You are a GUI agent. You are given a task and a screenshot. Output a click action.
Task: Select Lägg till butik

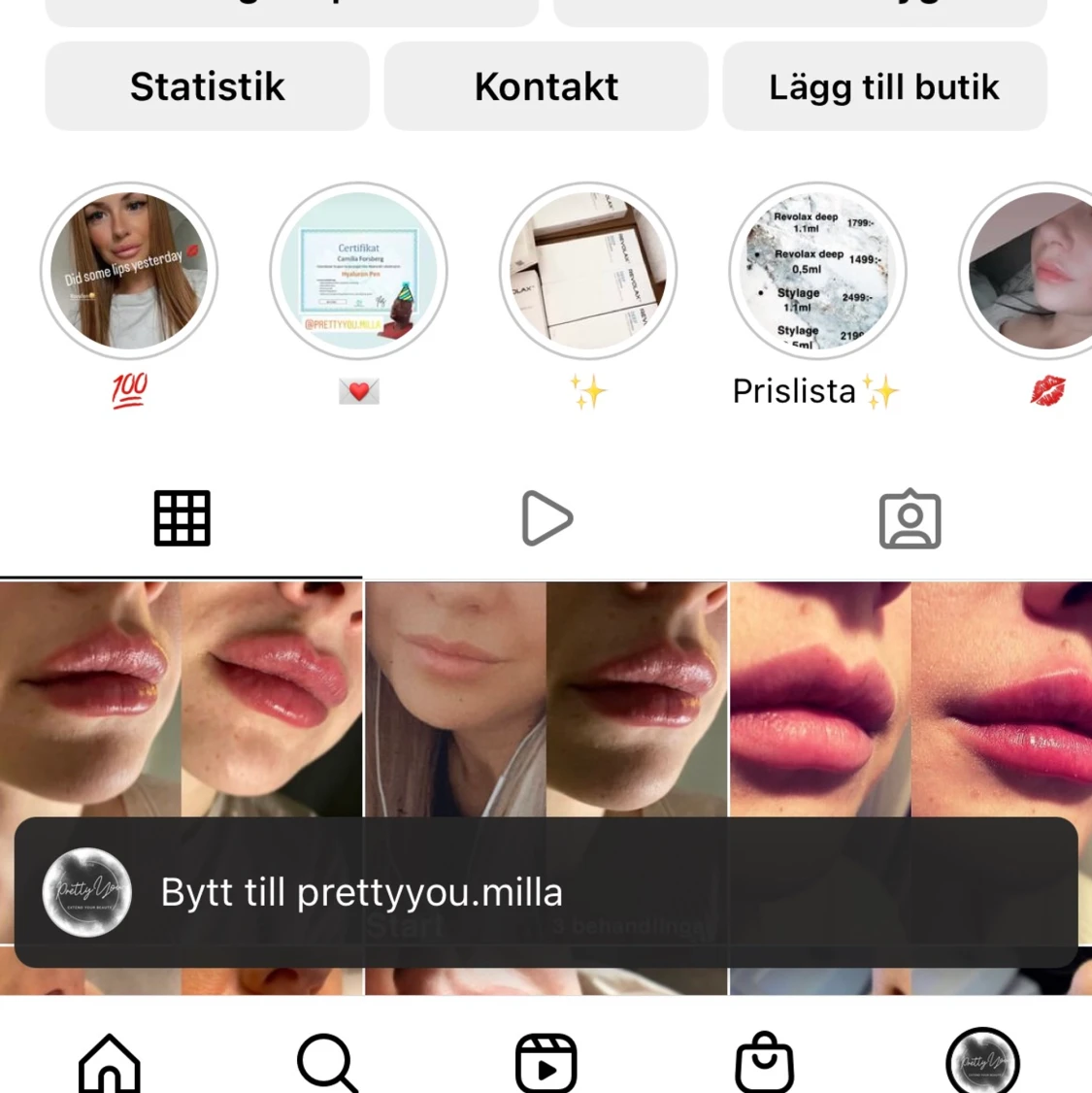tap(883, 86)
